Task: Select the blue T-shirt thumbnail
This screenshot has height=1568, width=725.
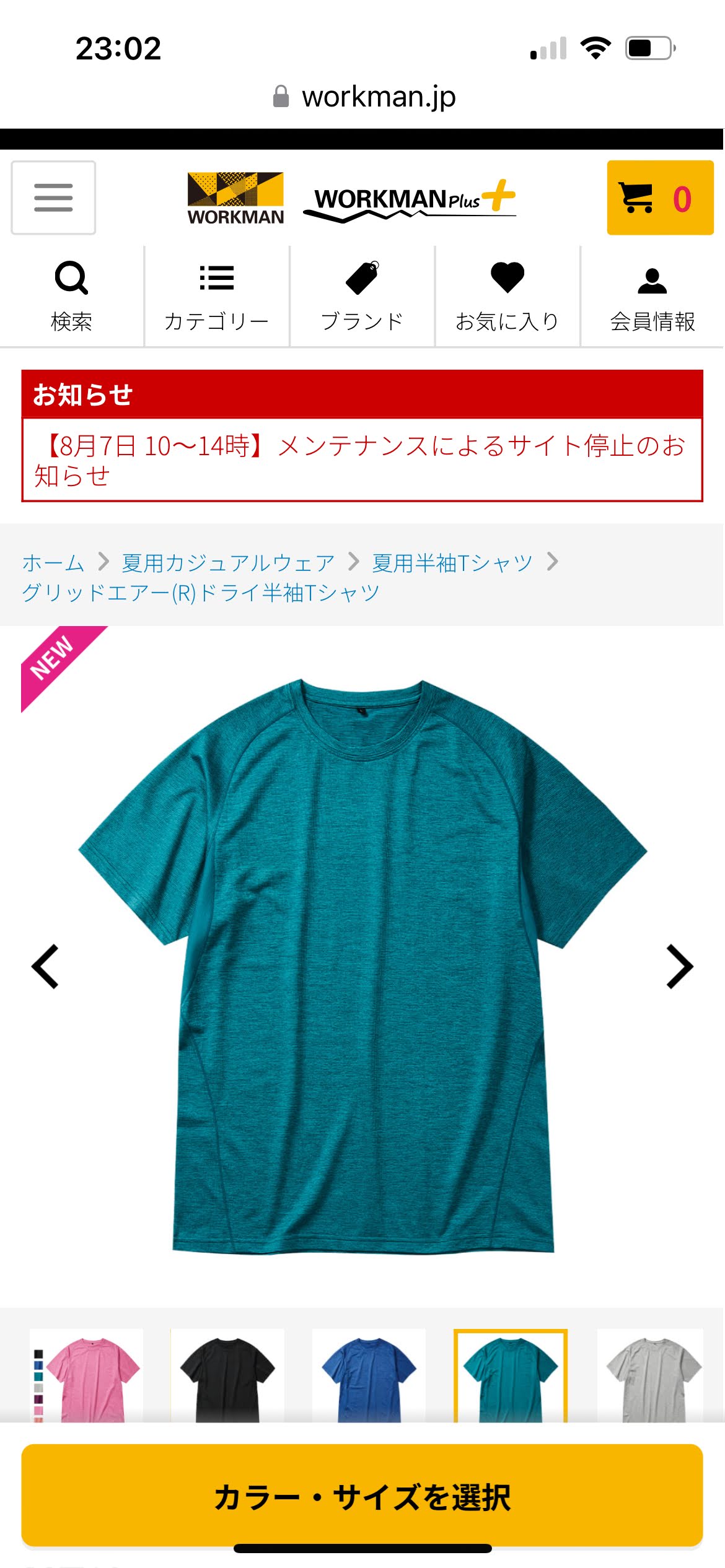Action: 369,1375
